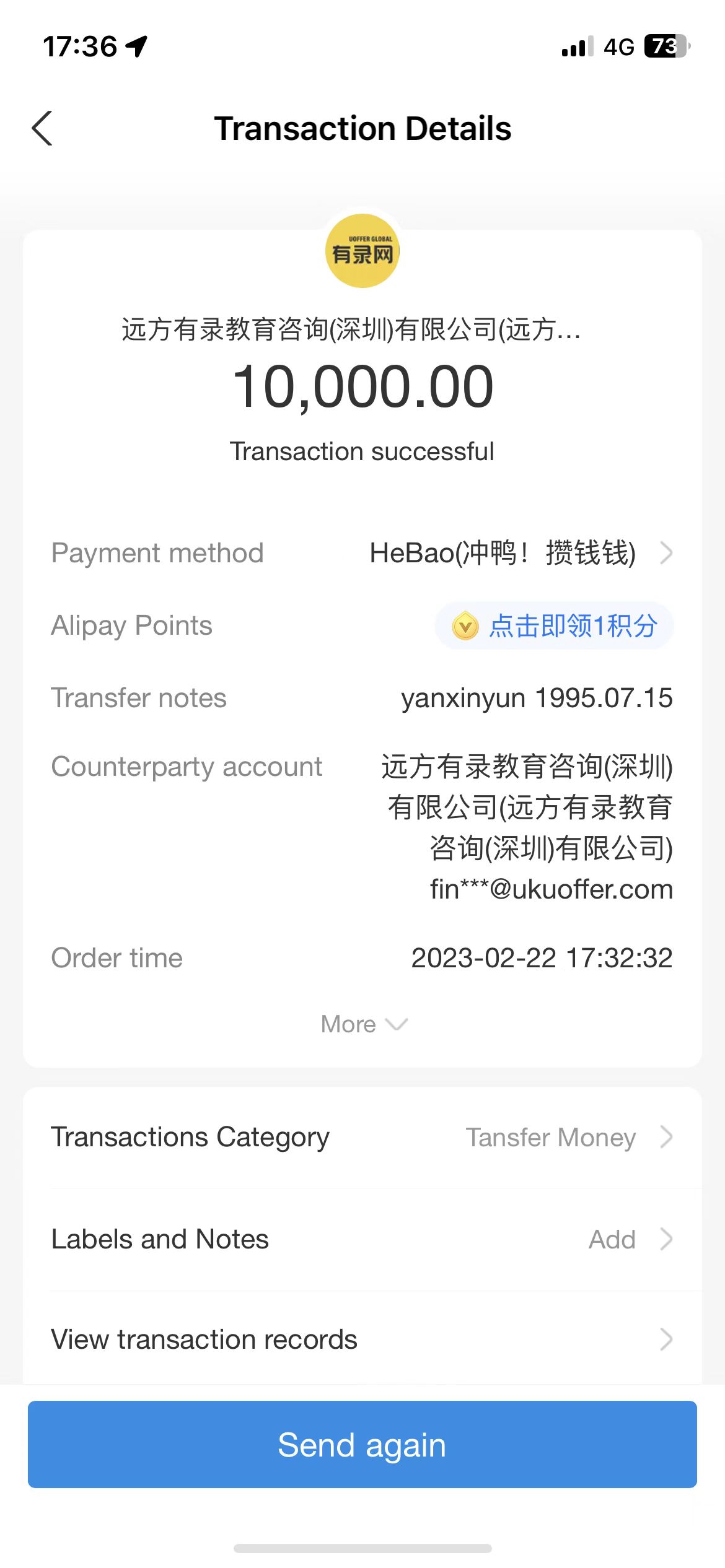Image resolution: width=725 pixels, height=1568 pixels.
Task: Change the Transactions Category
Action: coord(362,1138)
